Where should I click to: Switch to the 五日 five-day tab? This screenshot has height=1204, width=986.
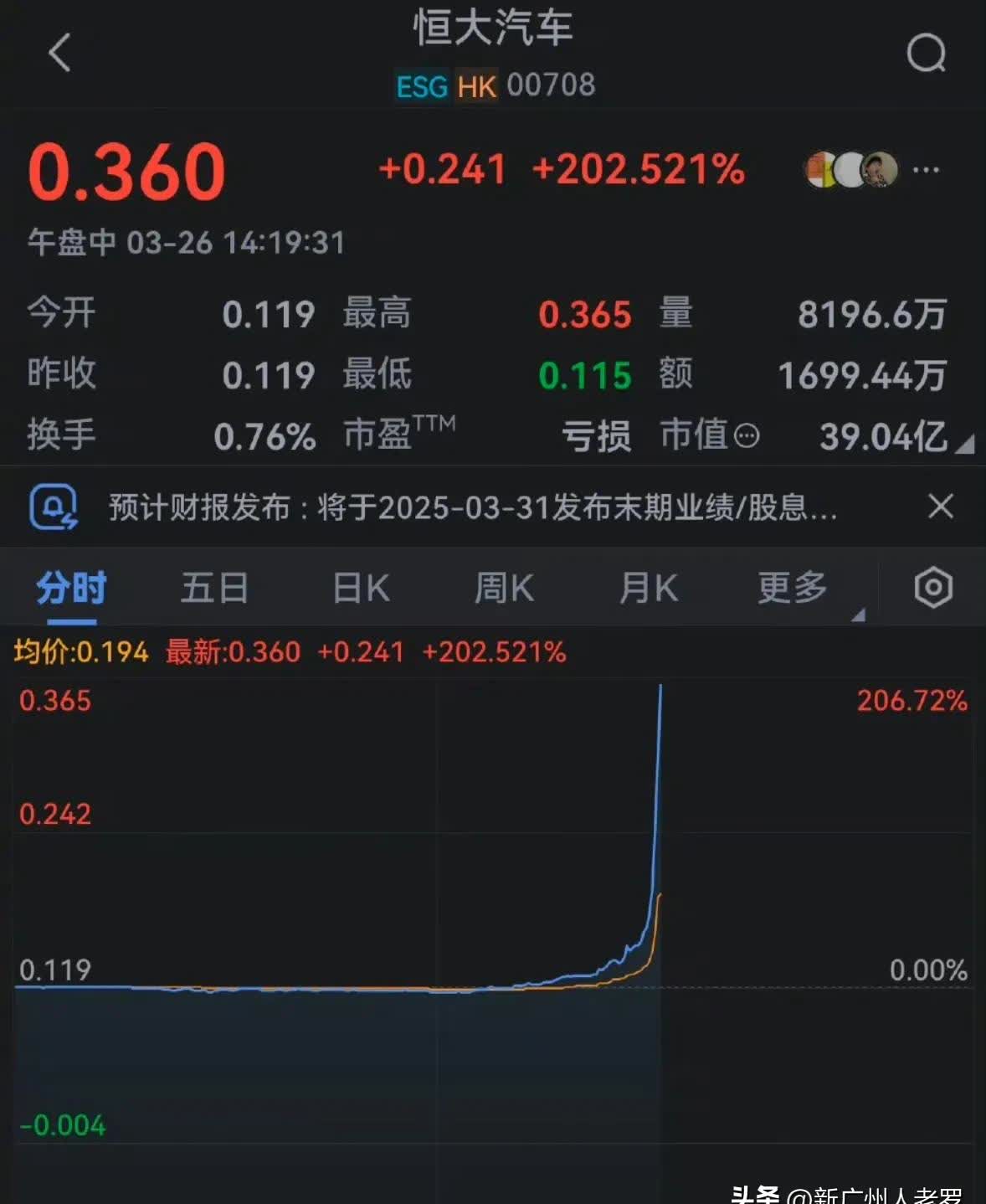[x=214, y=587]
